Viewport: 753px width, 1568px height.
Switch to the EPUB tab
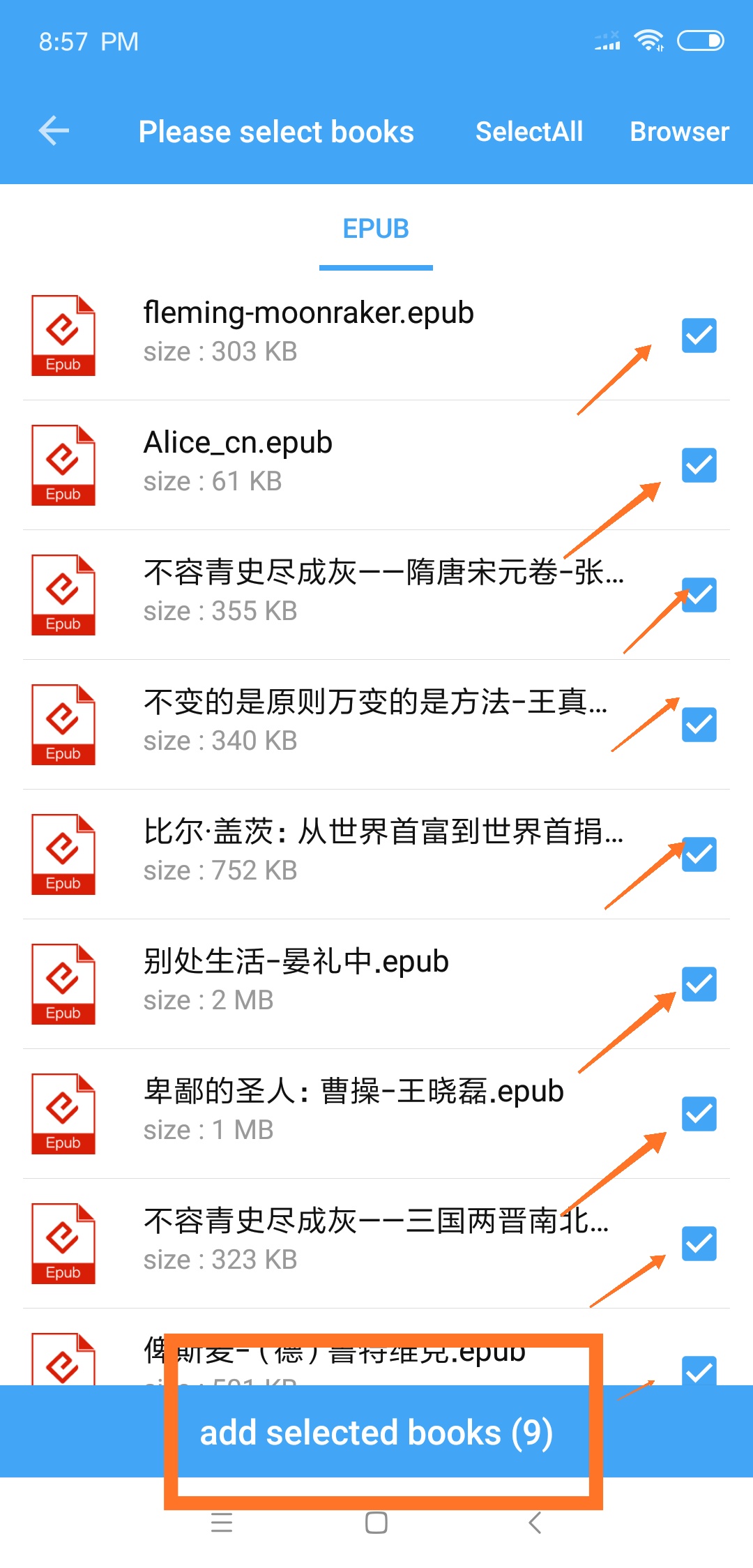point(375,229)
